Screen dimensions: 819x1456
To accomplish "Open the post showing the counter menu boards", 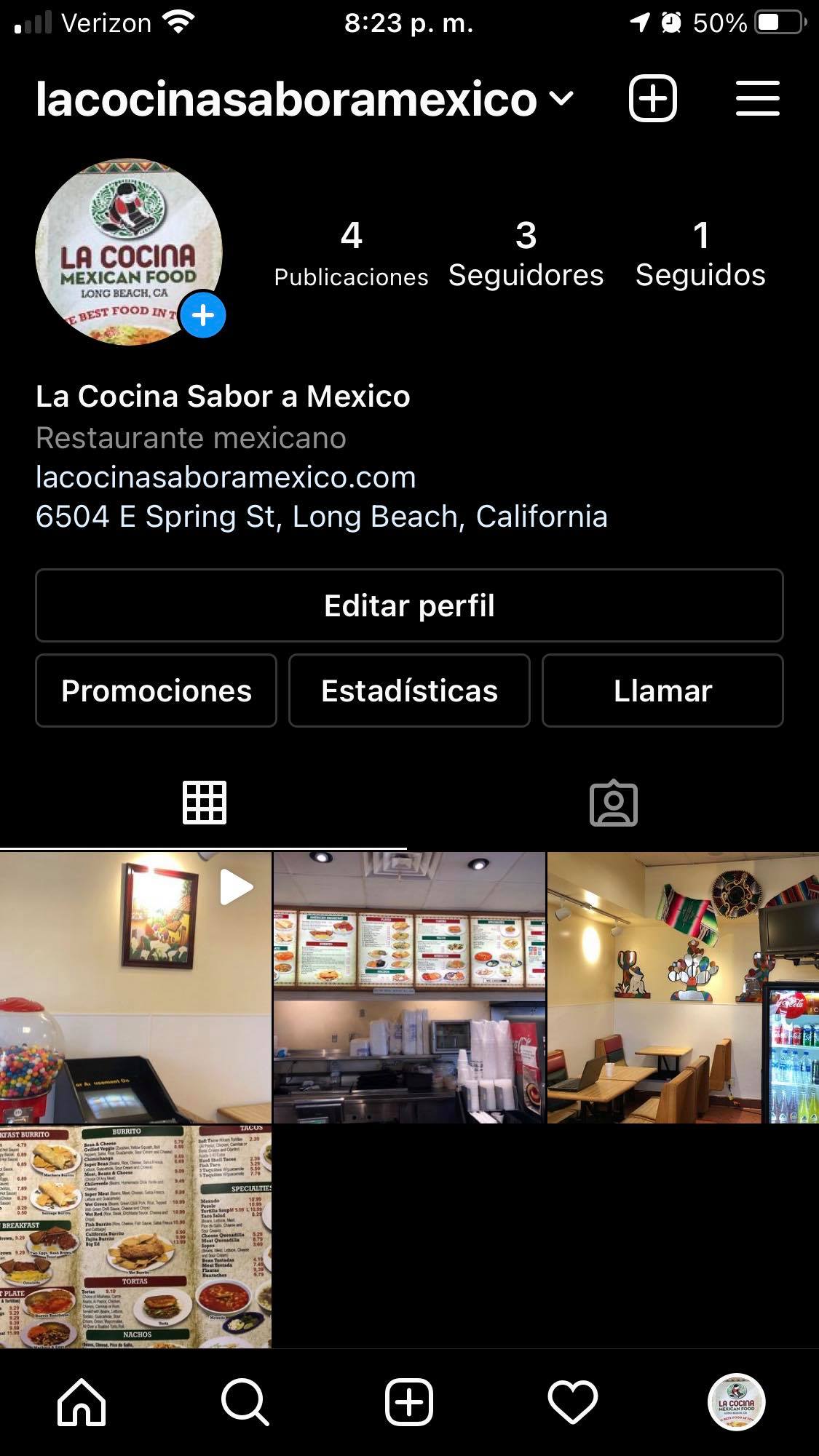I will (x=409, y=987).
